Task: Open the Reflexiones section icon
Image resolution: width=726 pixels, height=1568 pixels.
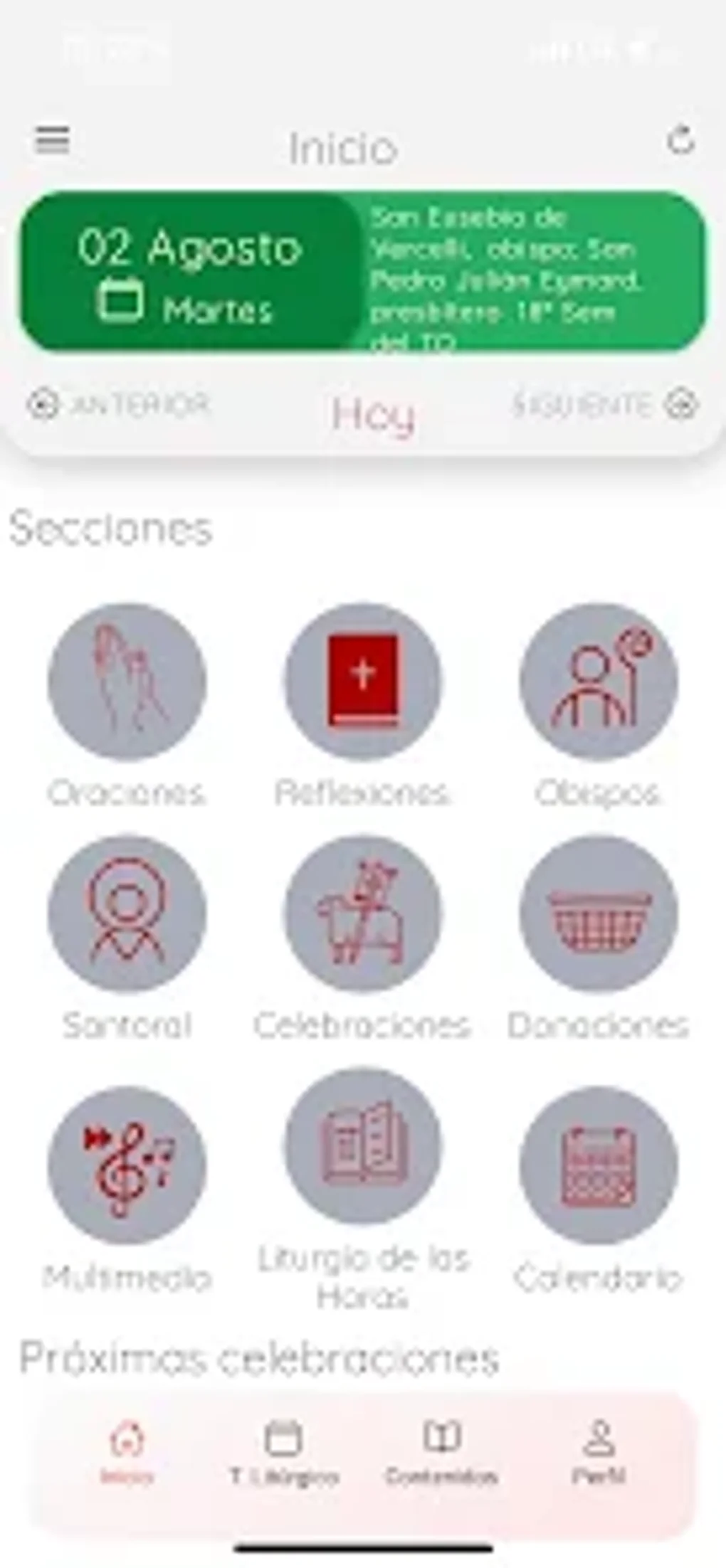Action: click(362, 682)
